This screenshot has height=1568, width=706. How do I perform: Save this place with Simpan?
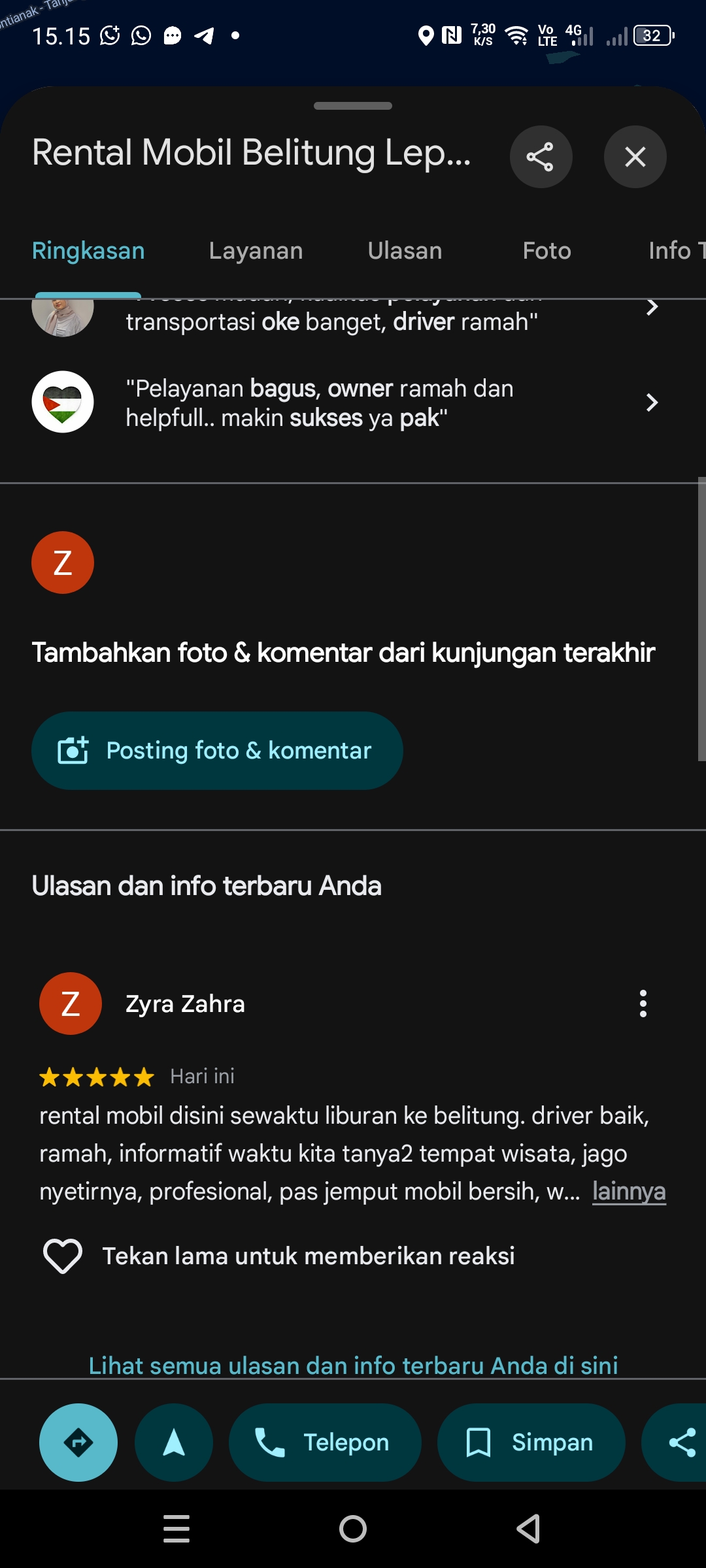click(531, 1443)
